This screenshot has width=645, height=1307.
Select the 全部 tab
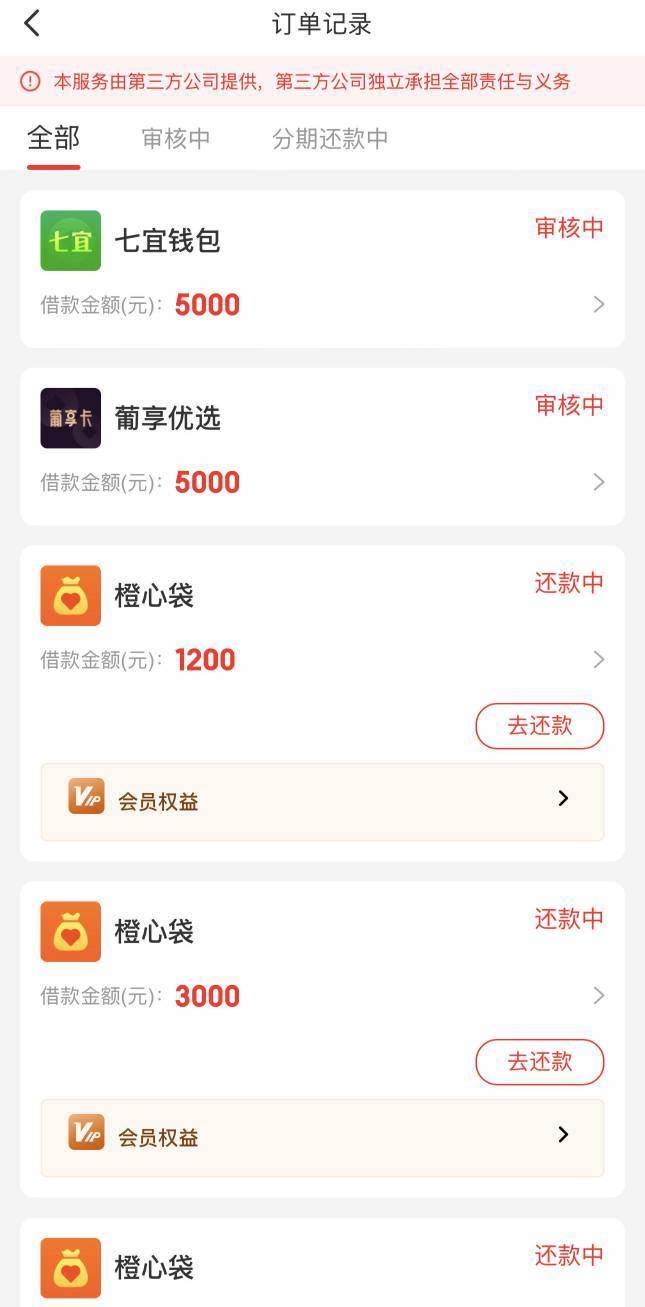click(x=53, y=138)
